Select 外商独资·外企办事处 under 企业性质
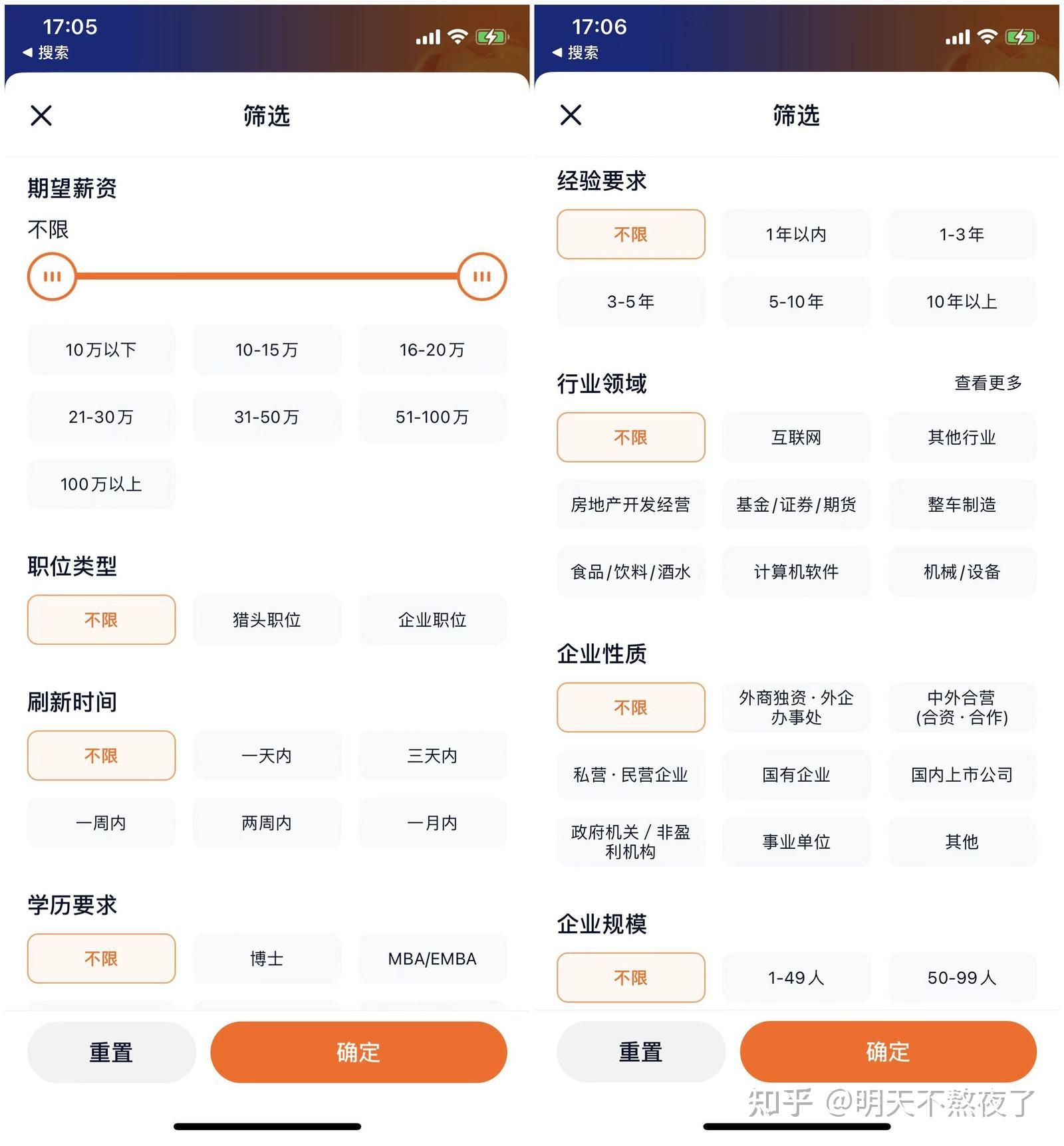Image resolution: width=1064 pixels, height=1146 pixels. click(795, 707)
